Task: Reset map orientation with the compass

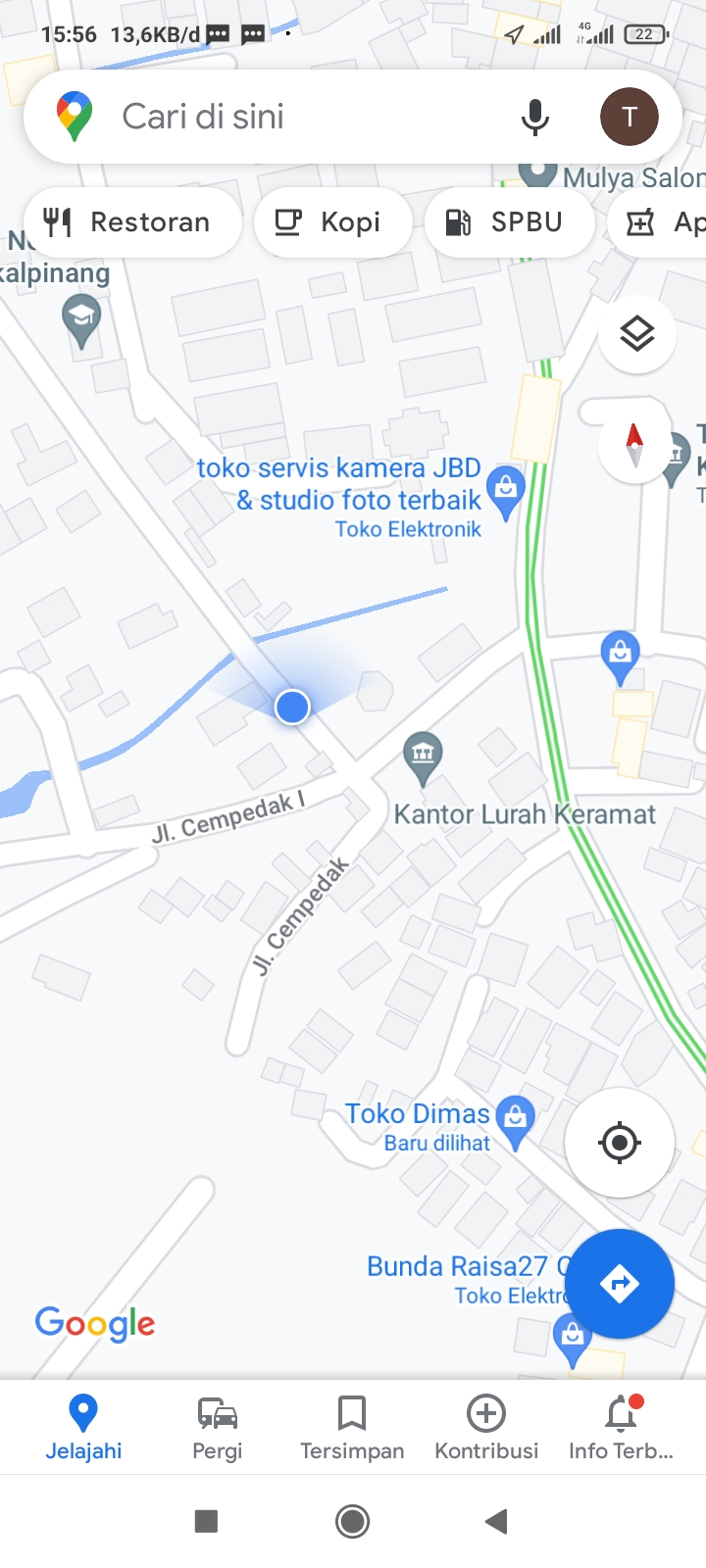Action: click(x=634, y=445)
